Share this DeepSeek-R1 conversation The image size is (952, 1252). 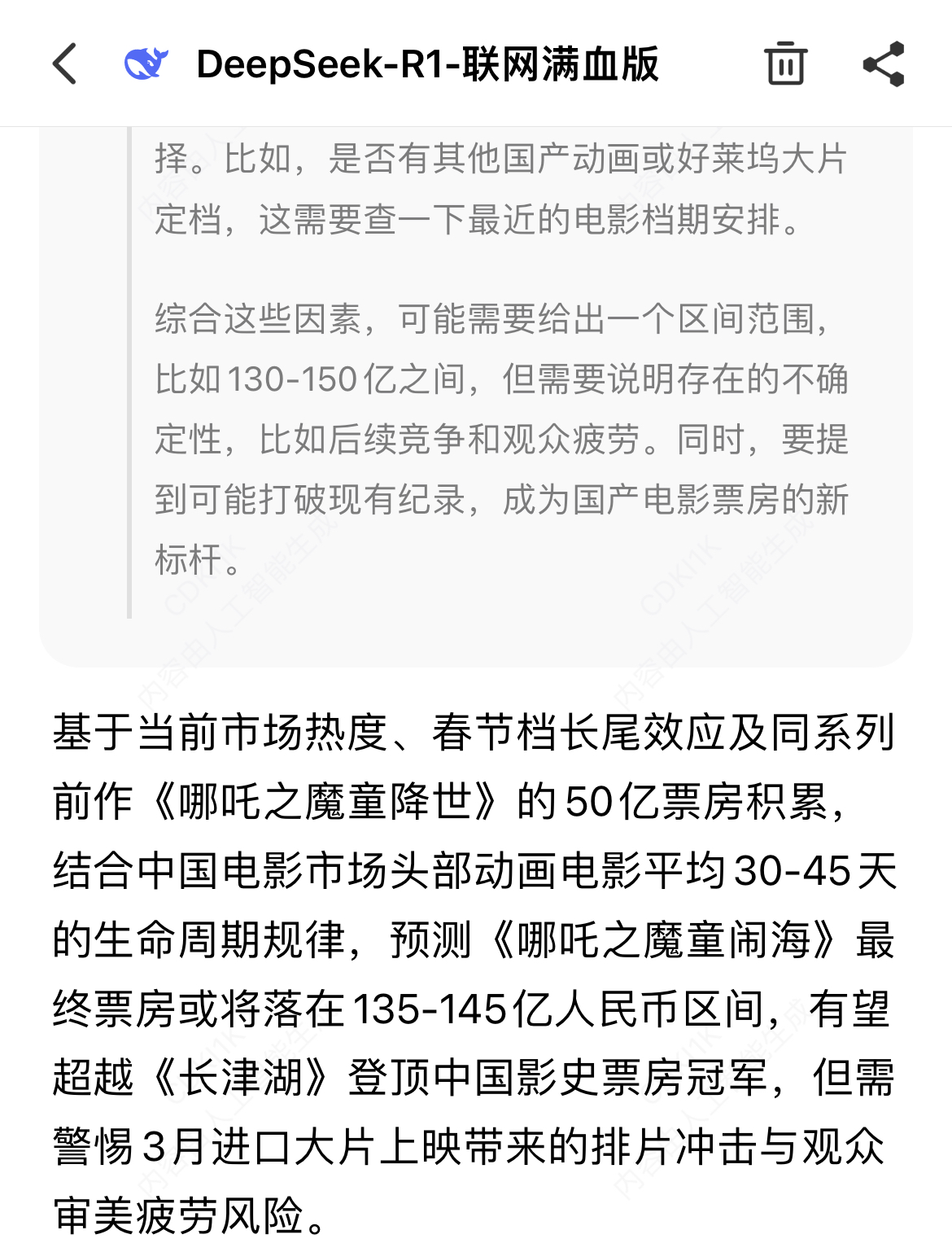click(x=884, y=63)
